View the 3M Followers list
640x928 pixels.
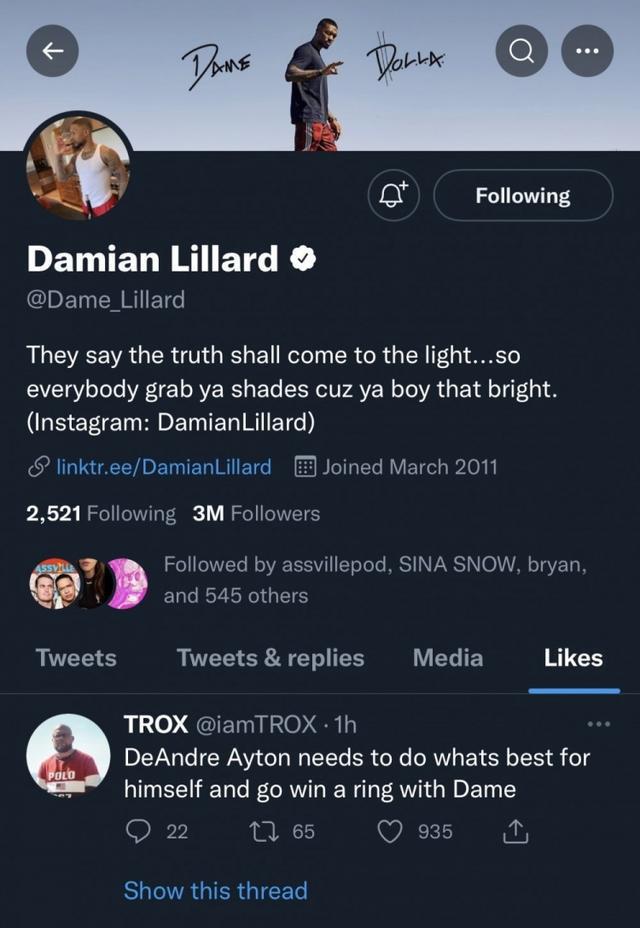pos(256,514)
